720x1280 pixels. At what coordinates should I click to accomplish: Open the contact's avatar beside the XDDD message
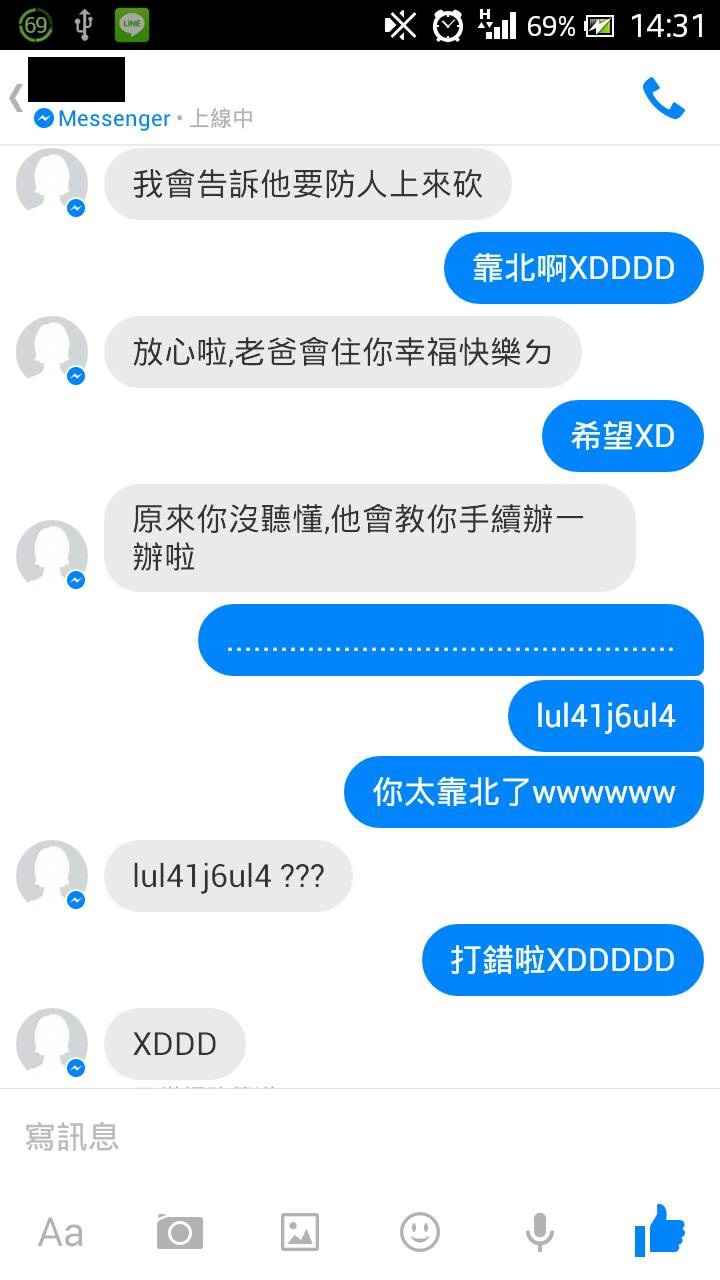coord(52,1044)
